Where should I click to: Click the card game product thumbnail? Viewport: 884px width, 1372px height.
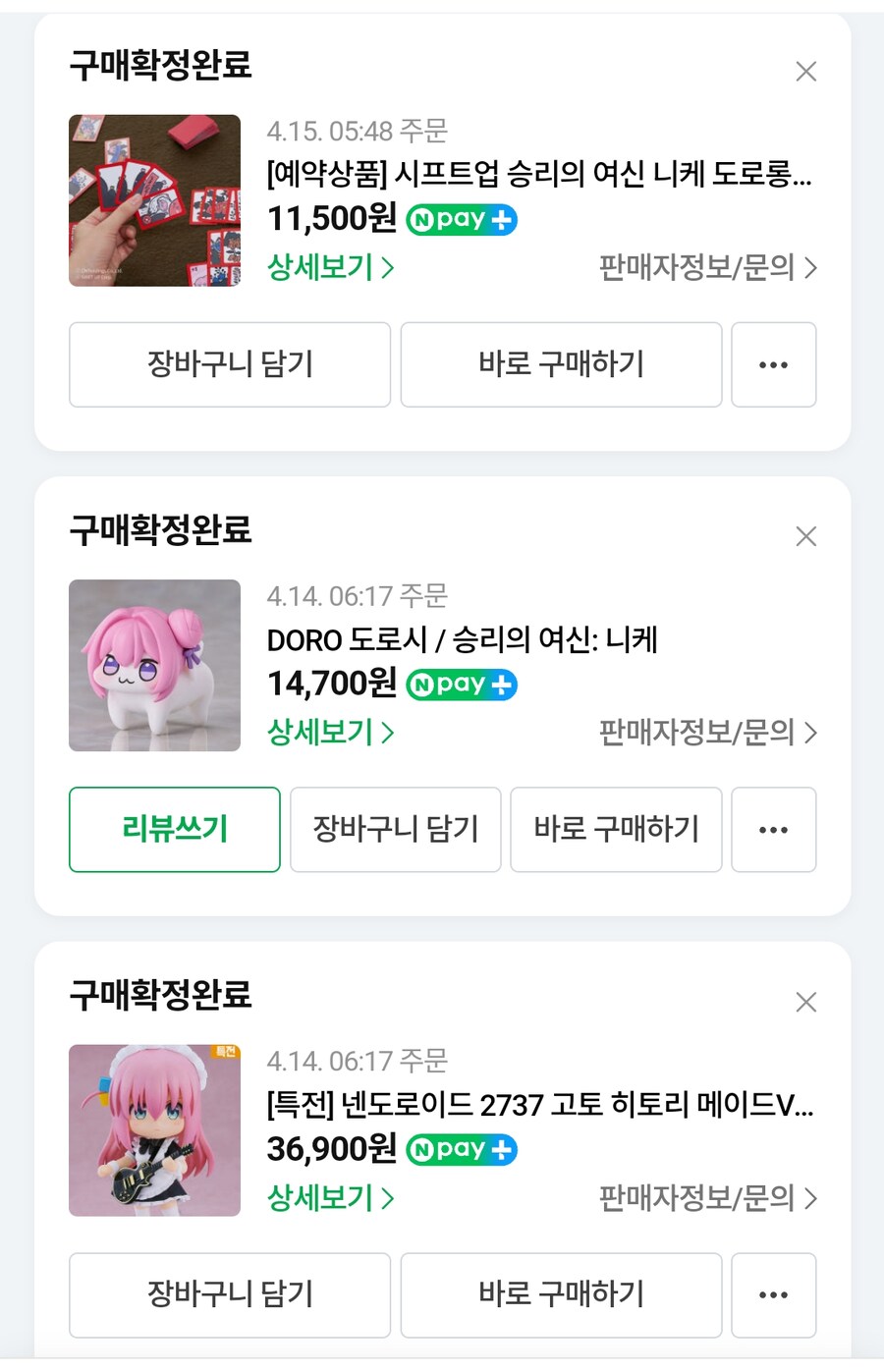tap(154, 199)
